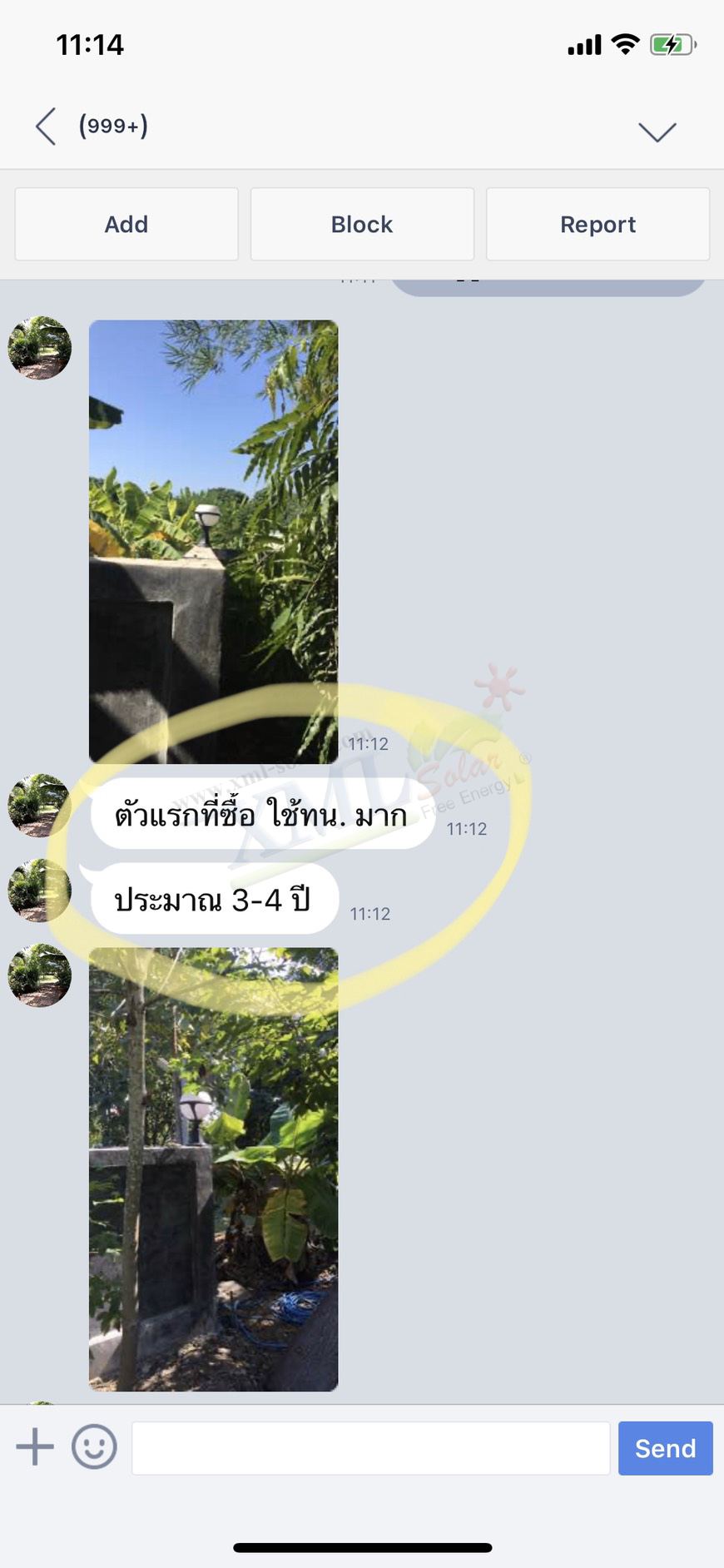This screenshot has width=724, height=1568.
Task: Add this contact as friend
Action: pyautogui.click(x=126, y=224)
